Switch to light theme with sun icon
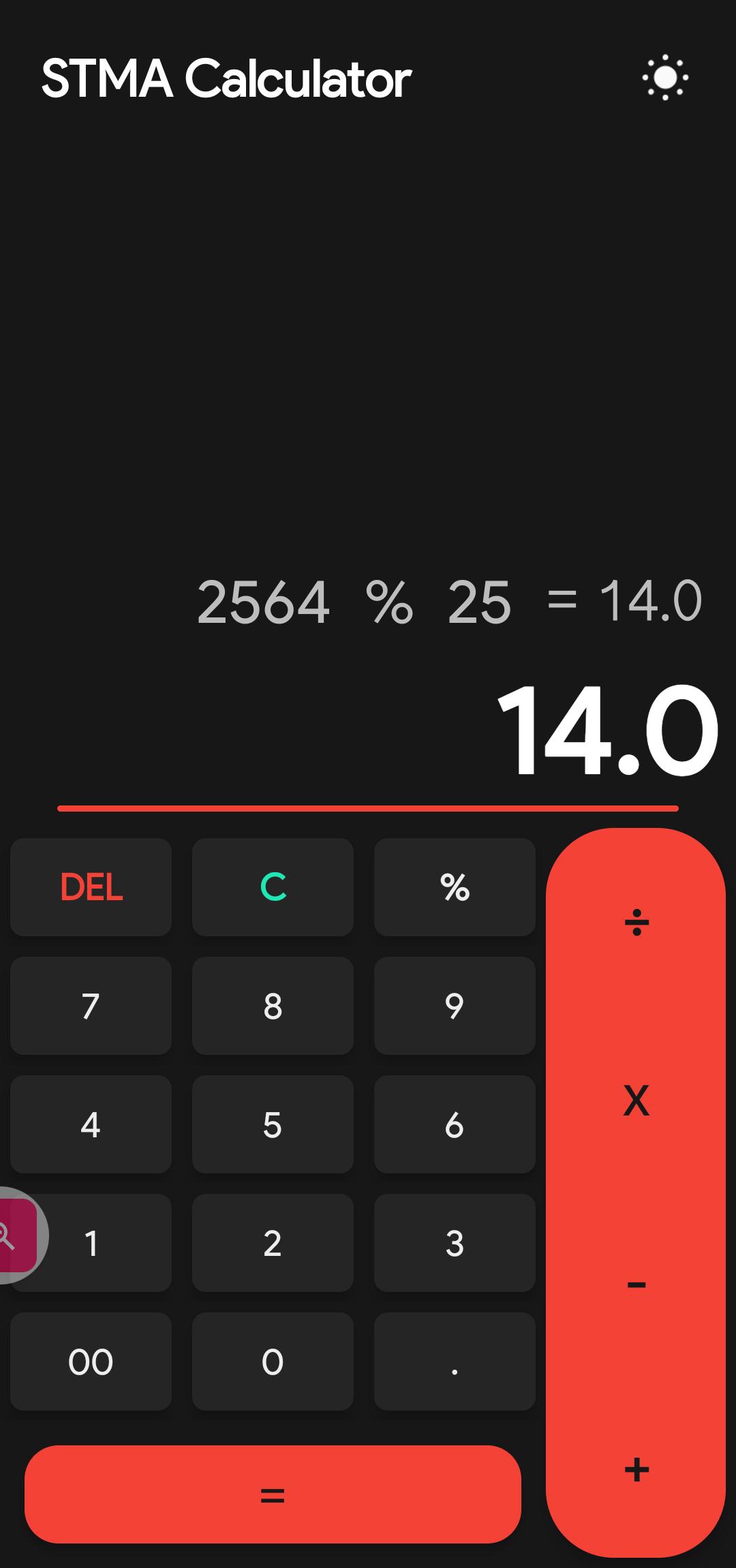This screenshot has width=736, height=1568. [x=665, y=78]
